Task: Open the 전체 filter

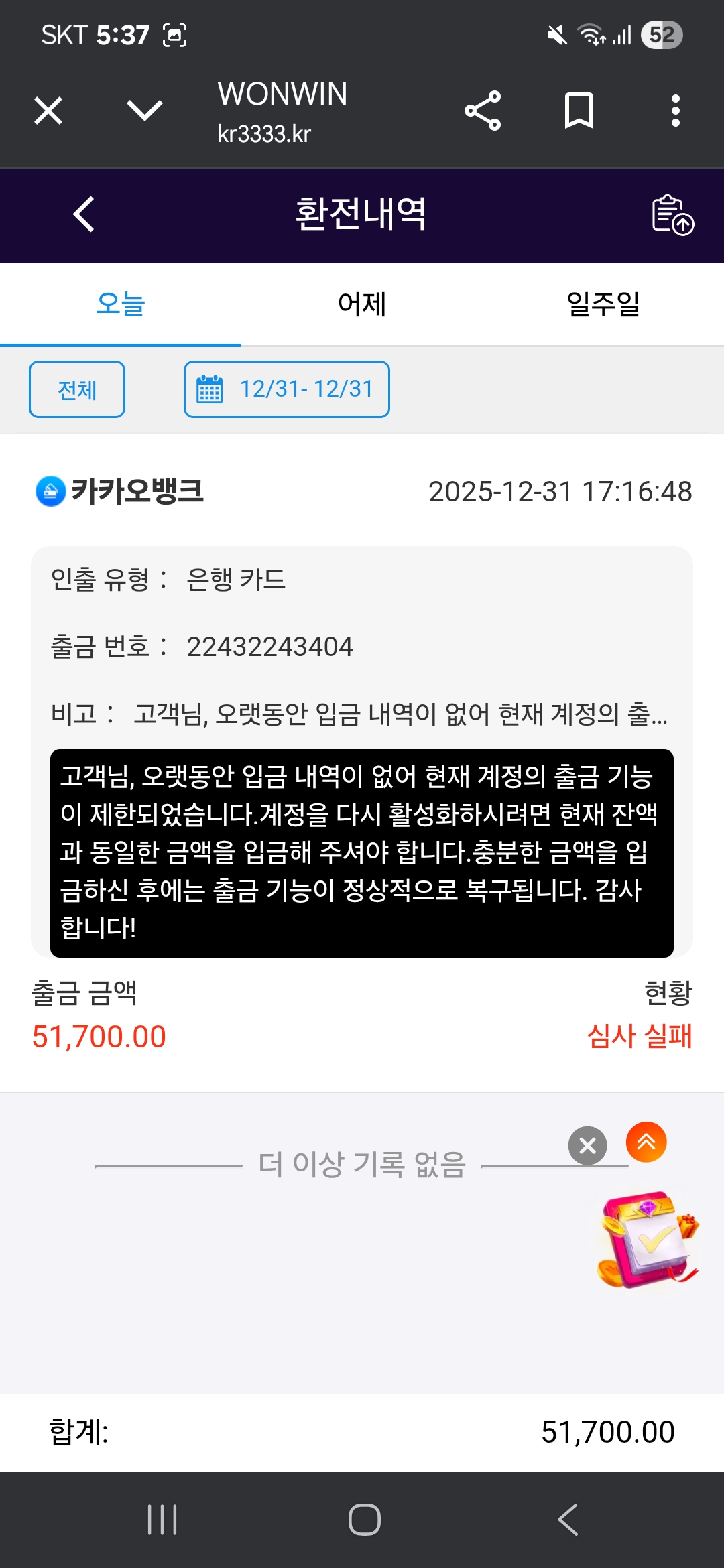Action: 77,389
